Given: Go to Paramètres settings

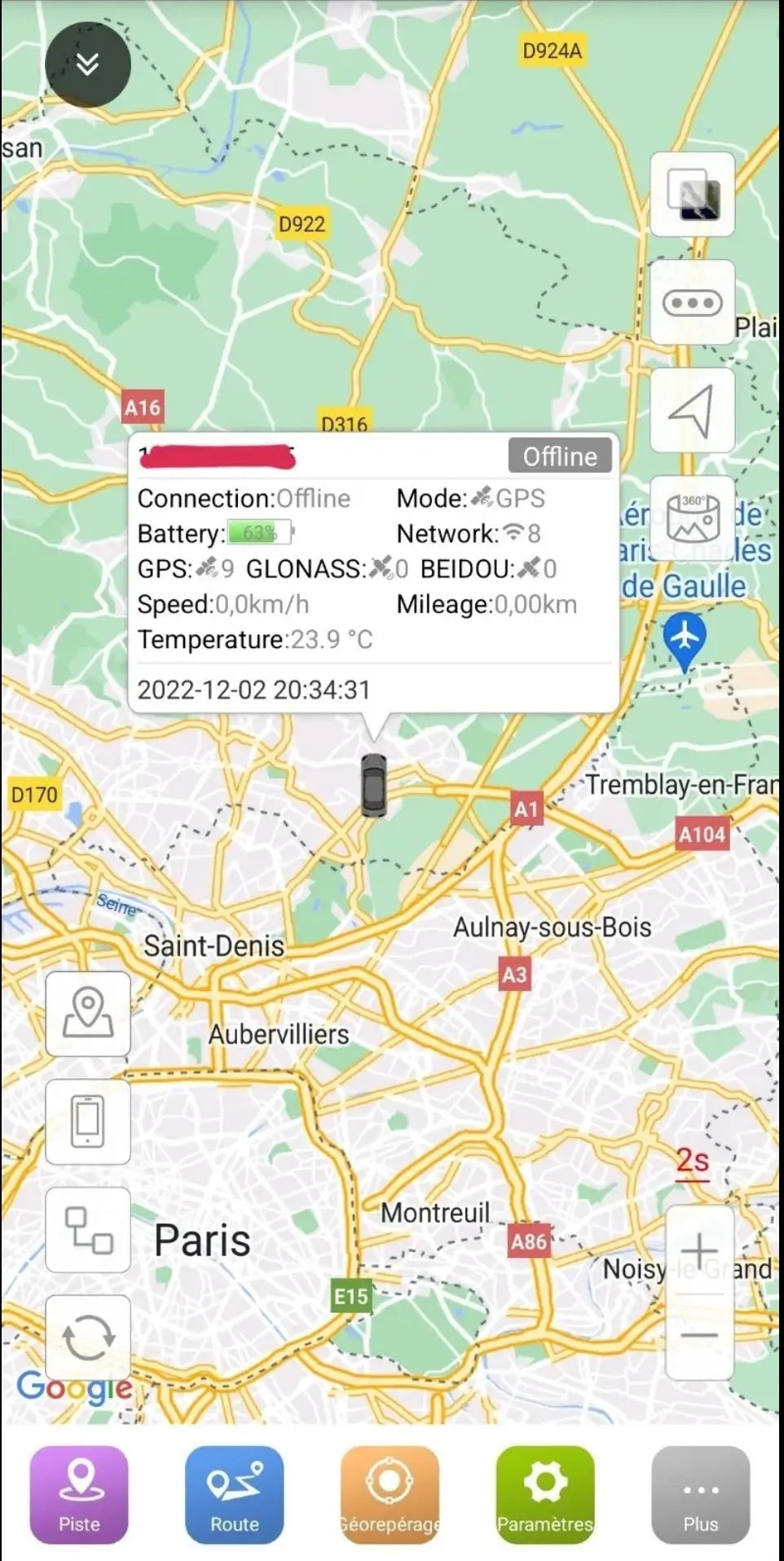Looking at the screenshot, I should tap(545, 1495).
